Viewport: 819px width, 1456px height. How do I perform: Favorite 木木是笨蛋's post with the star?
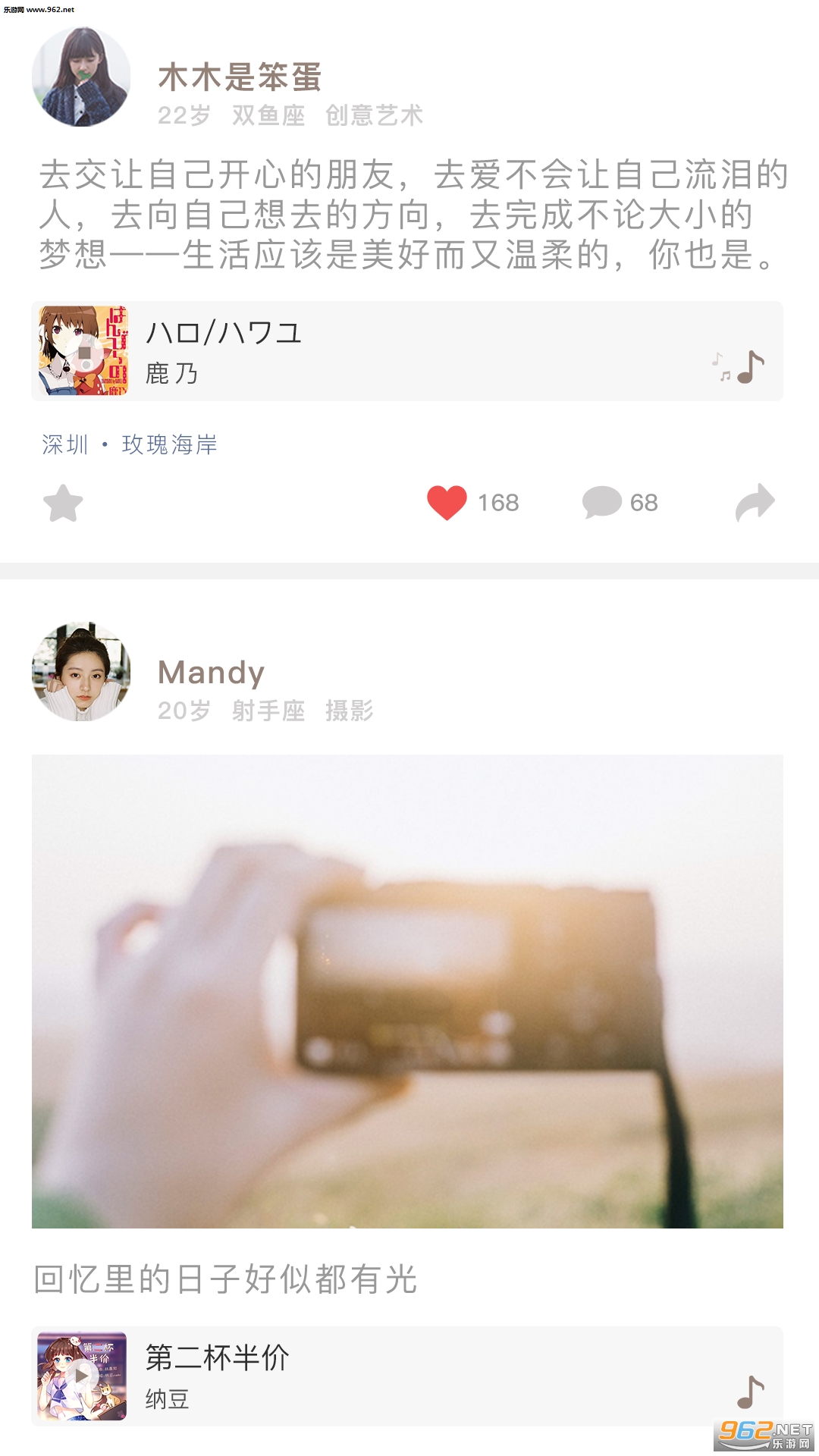pos(63,503)
